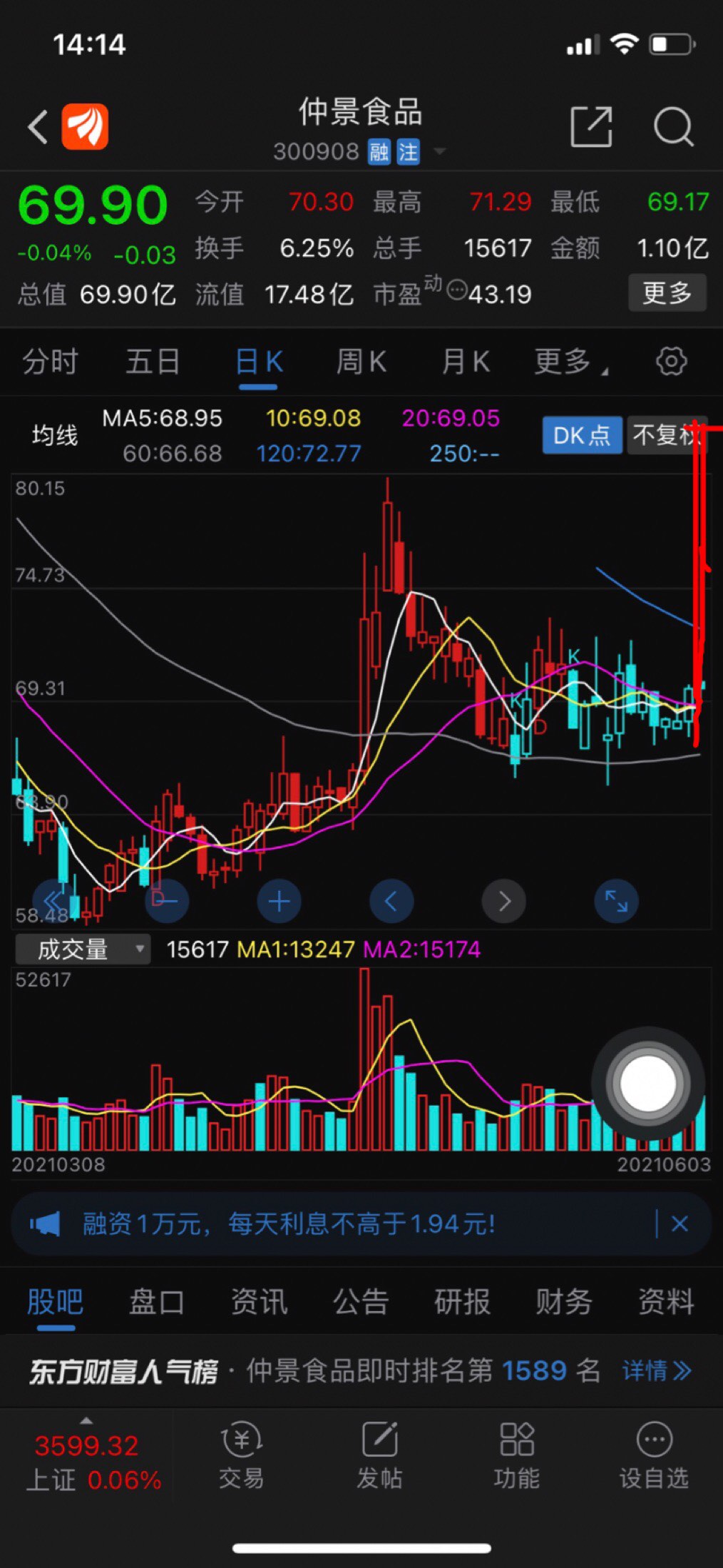Toggle the 不复权 price adjustment mode
The width and height of the screenshot is (723, 1568).
click(667, 435)
